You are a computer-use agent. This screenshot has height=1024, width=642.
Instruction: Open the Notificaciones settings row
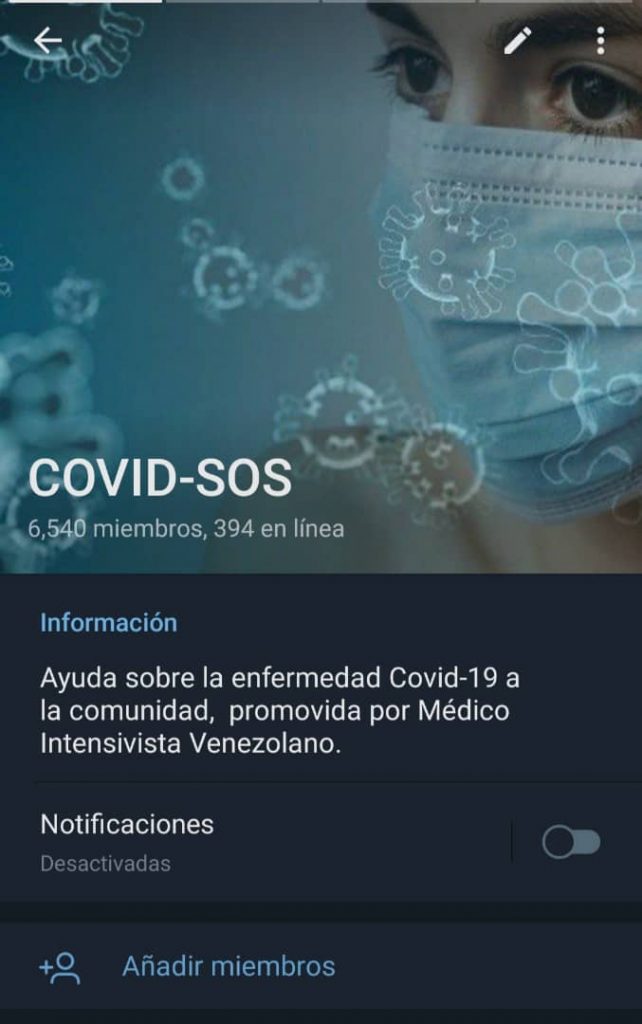[250, 841]
